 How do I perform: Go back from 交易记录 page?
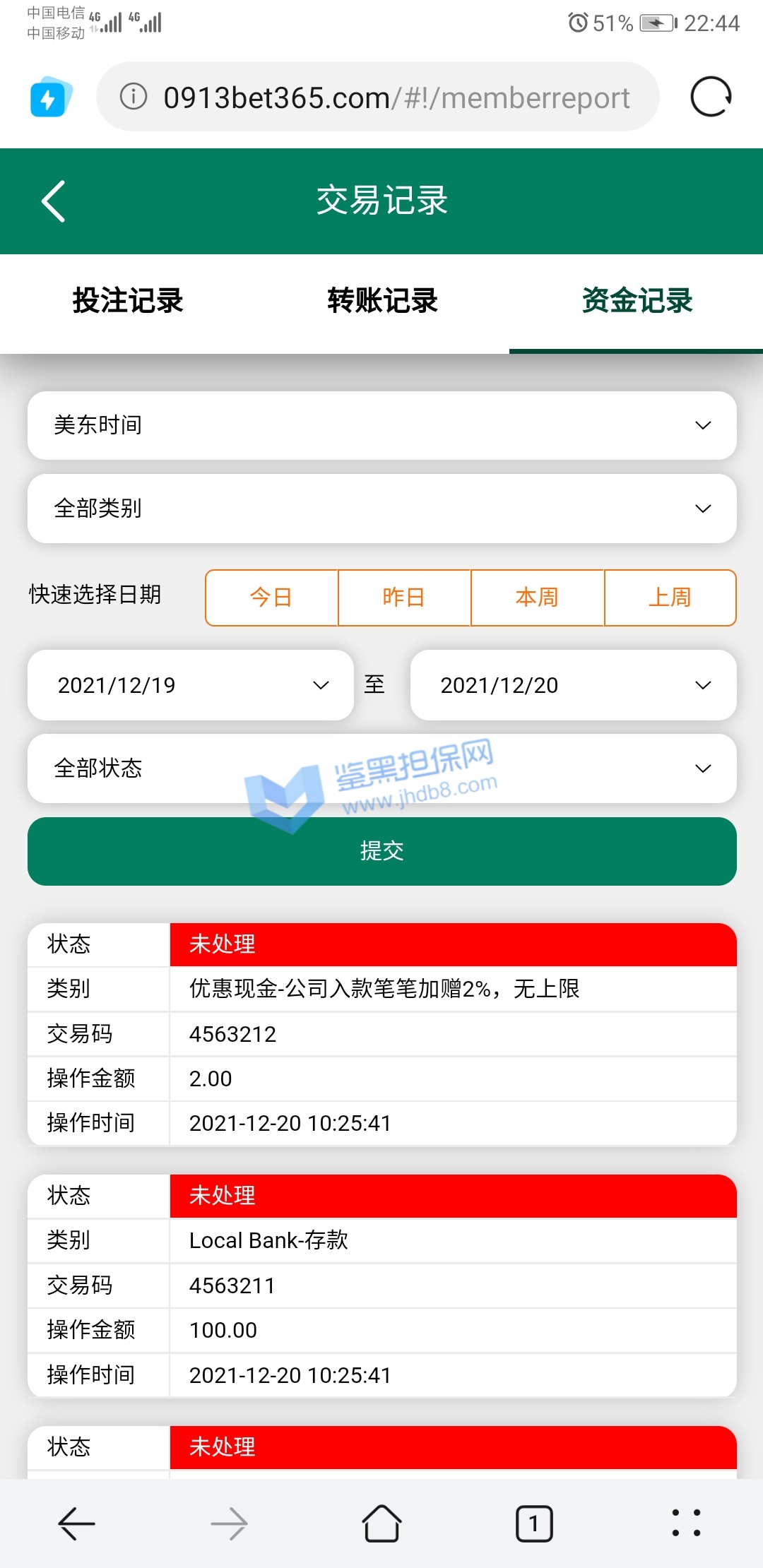(54, 201)
